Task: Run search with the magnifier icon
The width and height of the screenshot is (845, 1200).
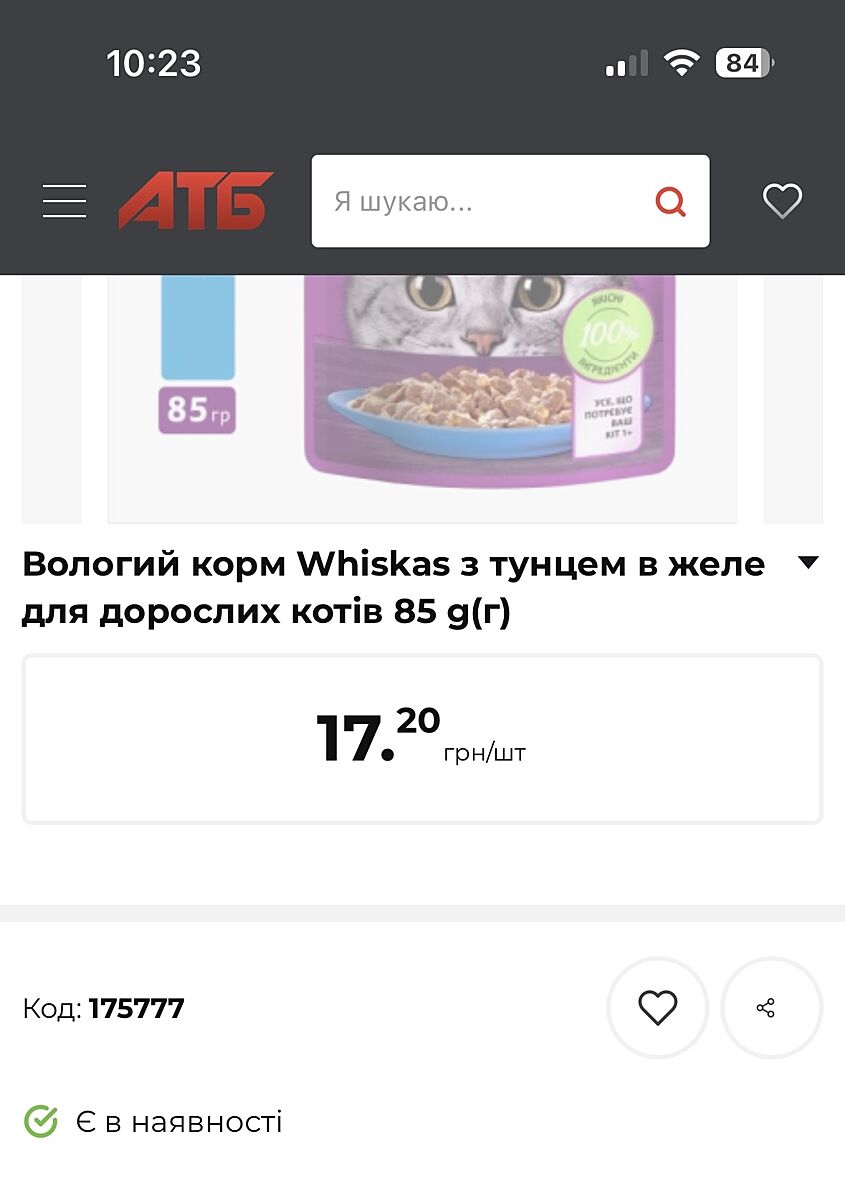Action: (670, 202)
